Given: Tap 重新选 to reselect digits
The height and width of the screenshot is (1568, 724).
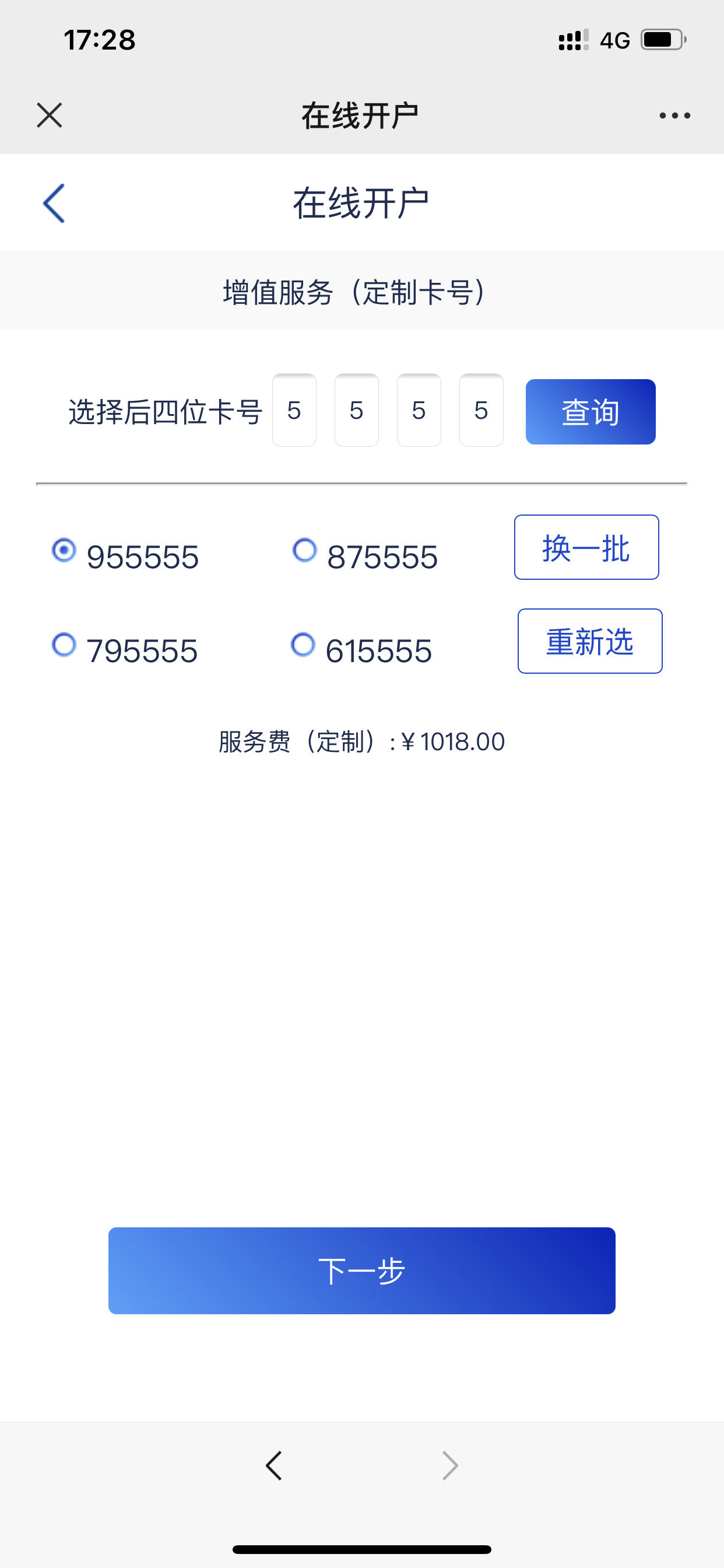Looking at the screenshot, I should tap(590, 641).
